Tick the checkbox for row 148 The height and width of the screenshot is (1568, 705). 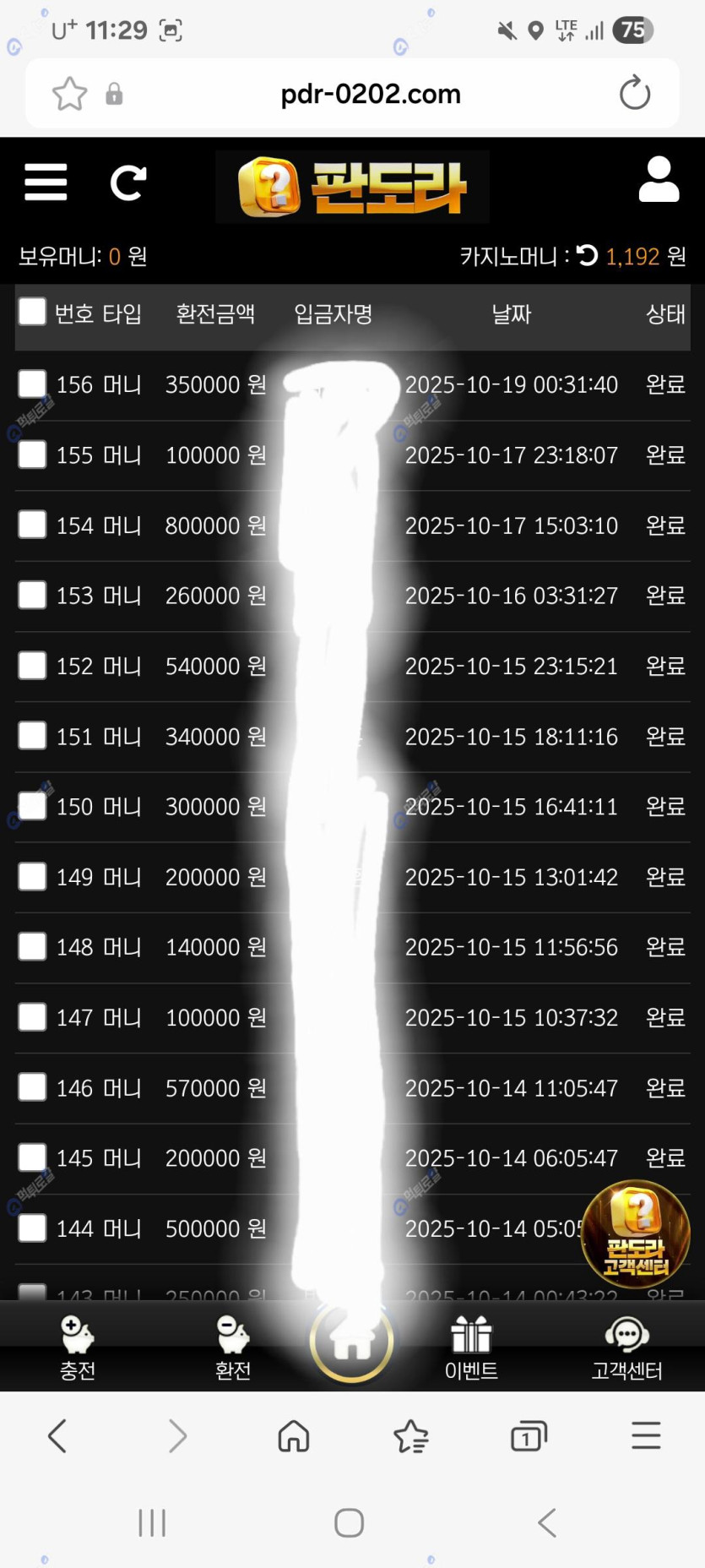32,946
